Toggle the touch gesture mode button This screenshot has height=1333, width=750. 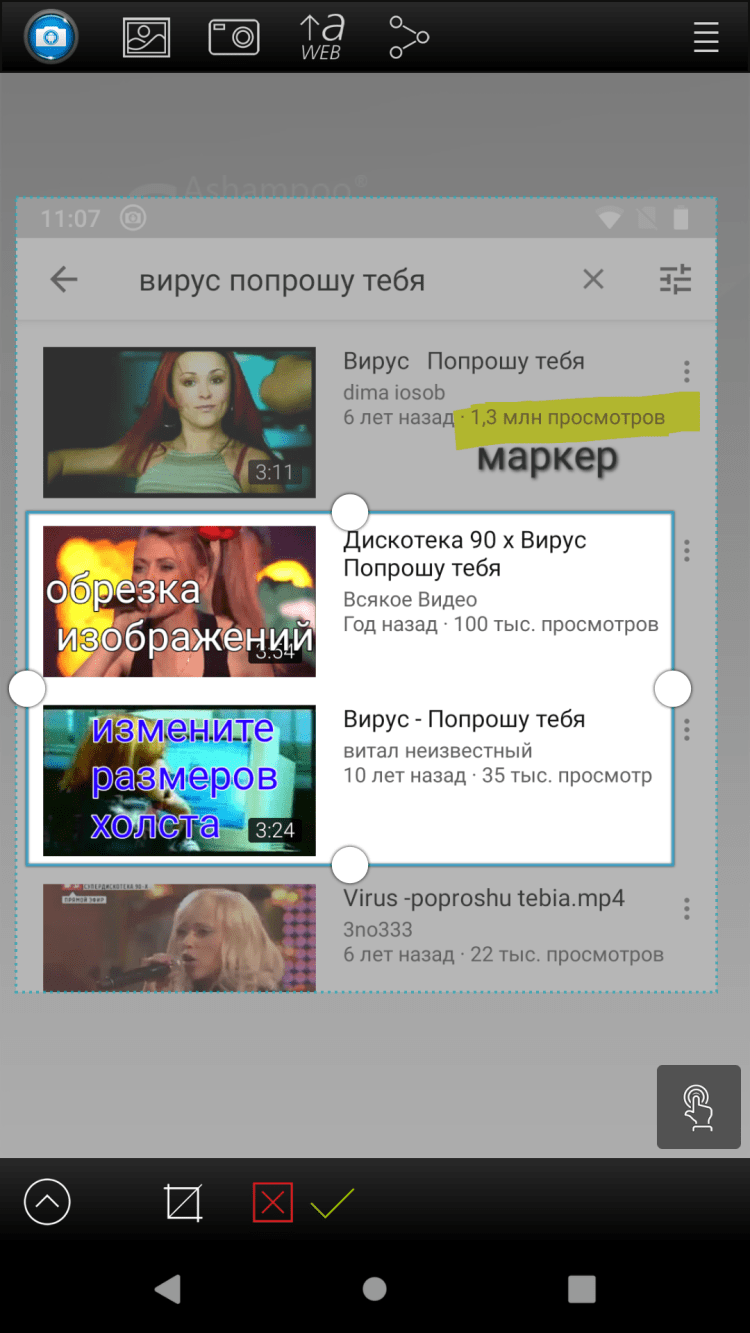[698, 1107]
